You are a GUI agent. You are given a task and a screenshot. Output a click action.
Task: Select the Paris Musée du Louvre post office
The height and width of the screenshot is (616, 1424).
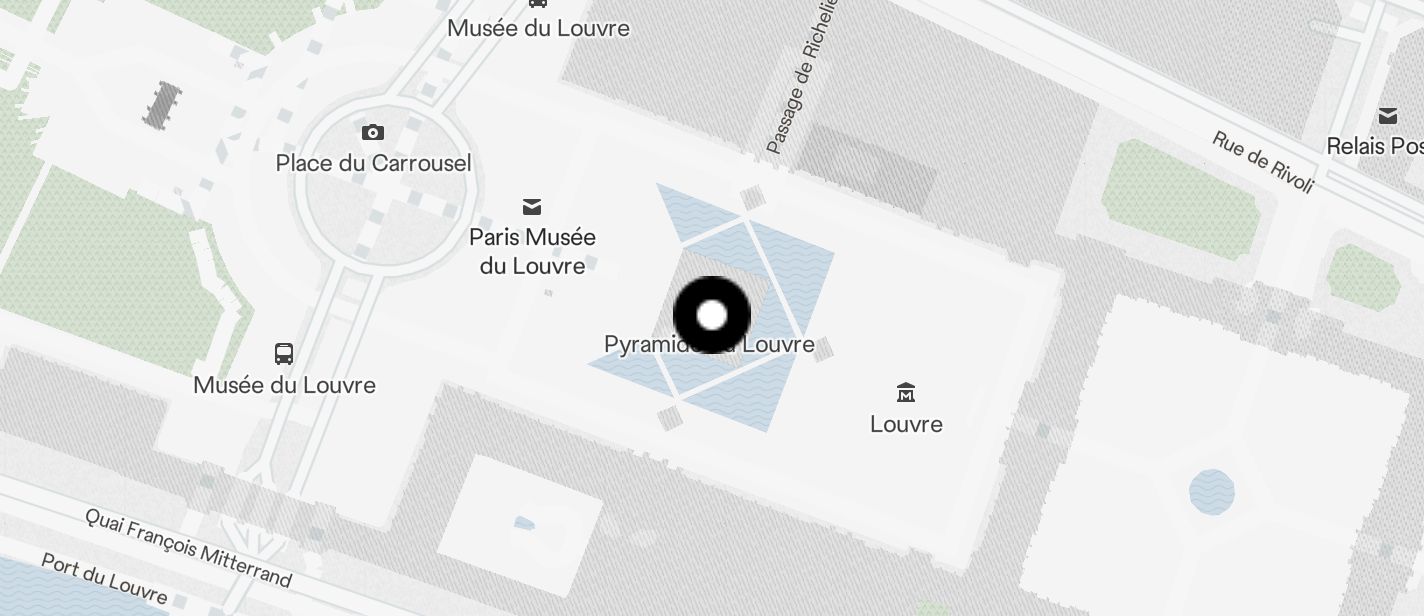532,207
